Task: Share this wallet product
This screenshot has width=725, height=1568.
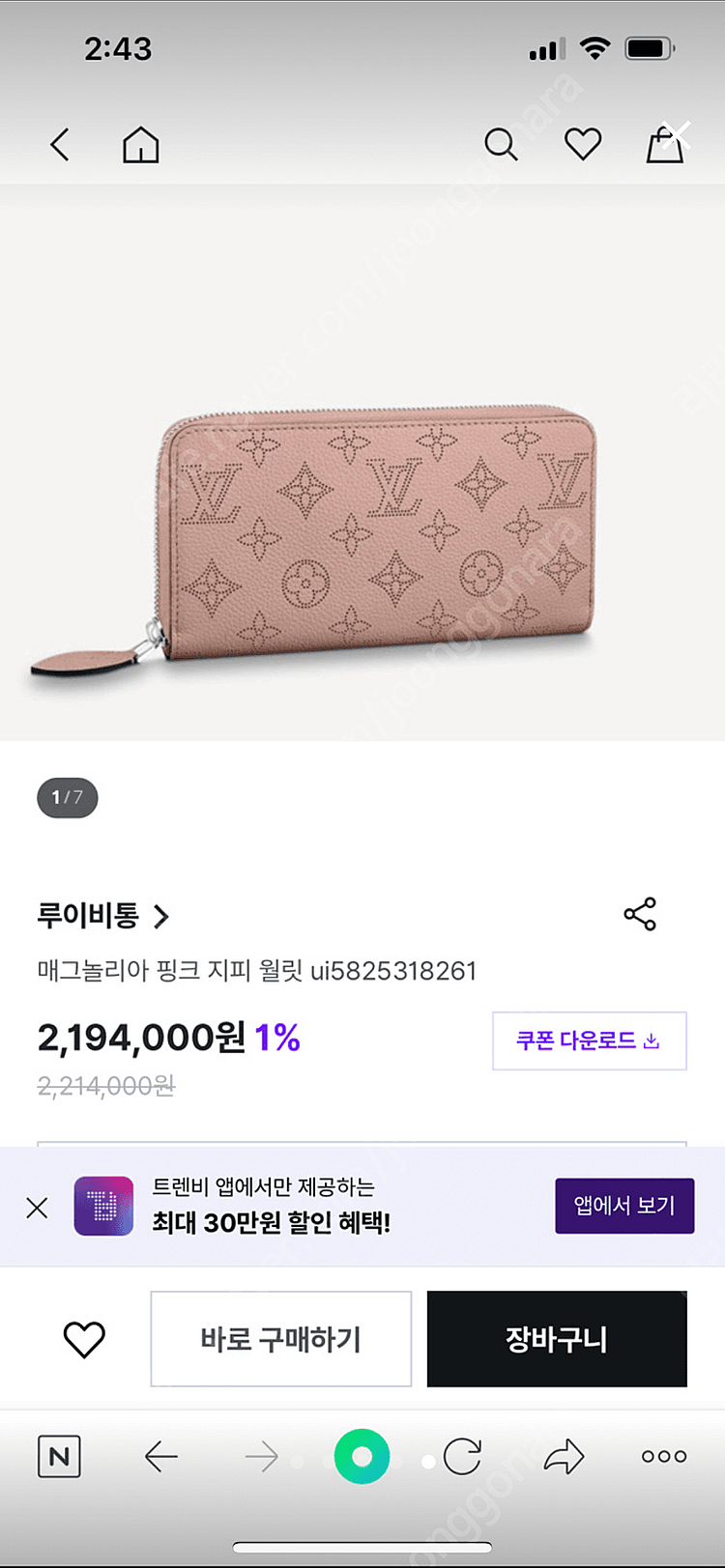Action: pos(640,914)
